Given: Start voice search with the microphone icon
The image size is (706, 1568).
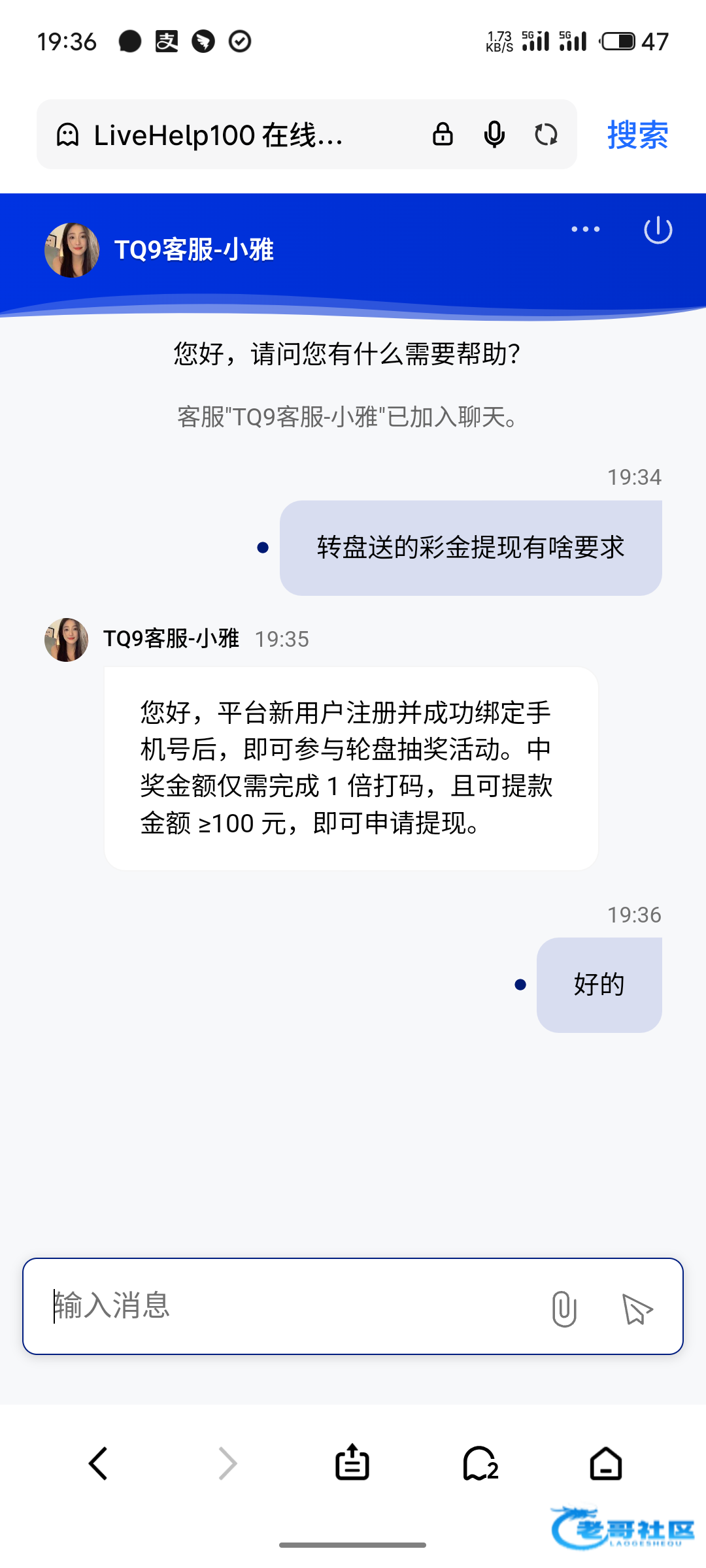Looking at the screenshot, I should point(494,135).
